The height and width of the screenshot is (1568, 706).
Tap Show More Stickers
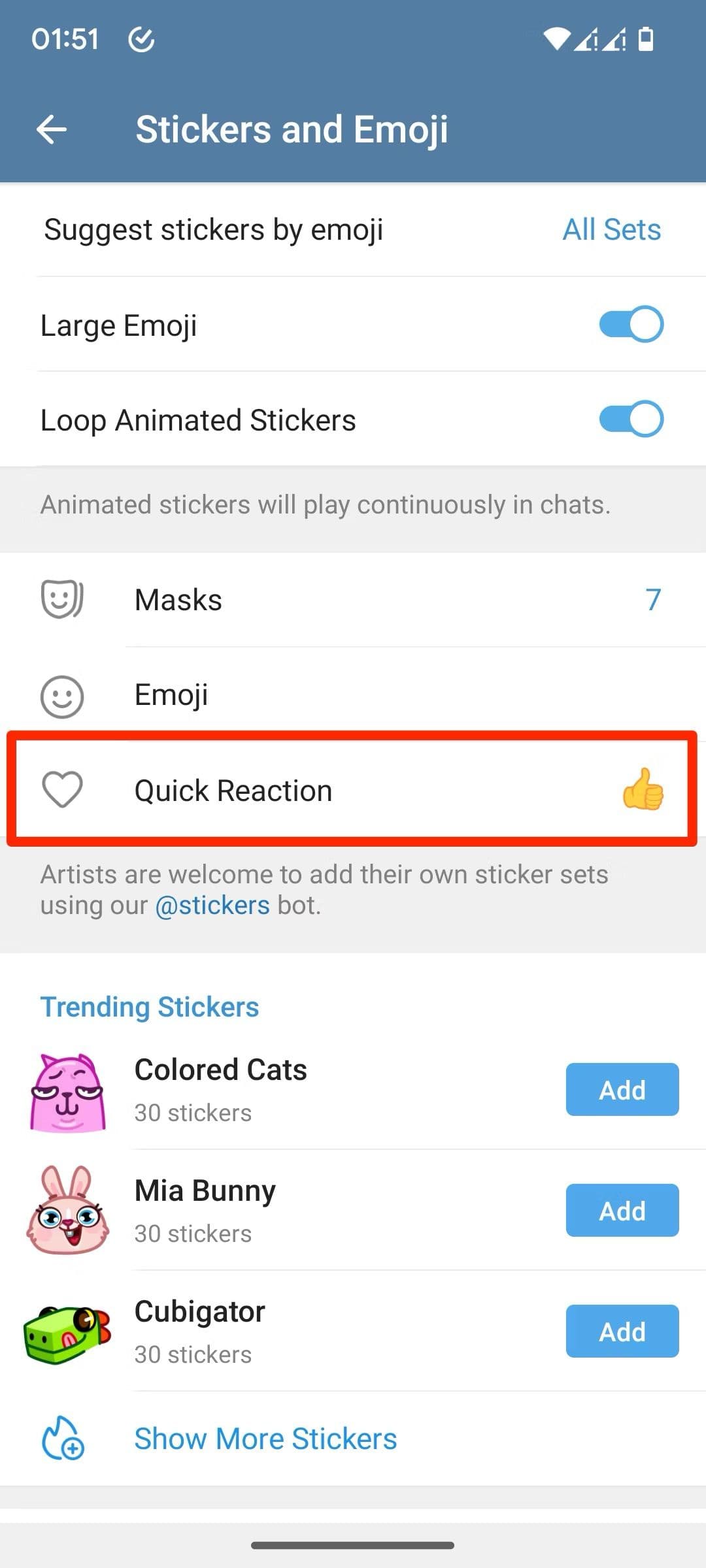click(265, 1439)
